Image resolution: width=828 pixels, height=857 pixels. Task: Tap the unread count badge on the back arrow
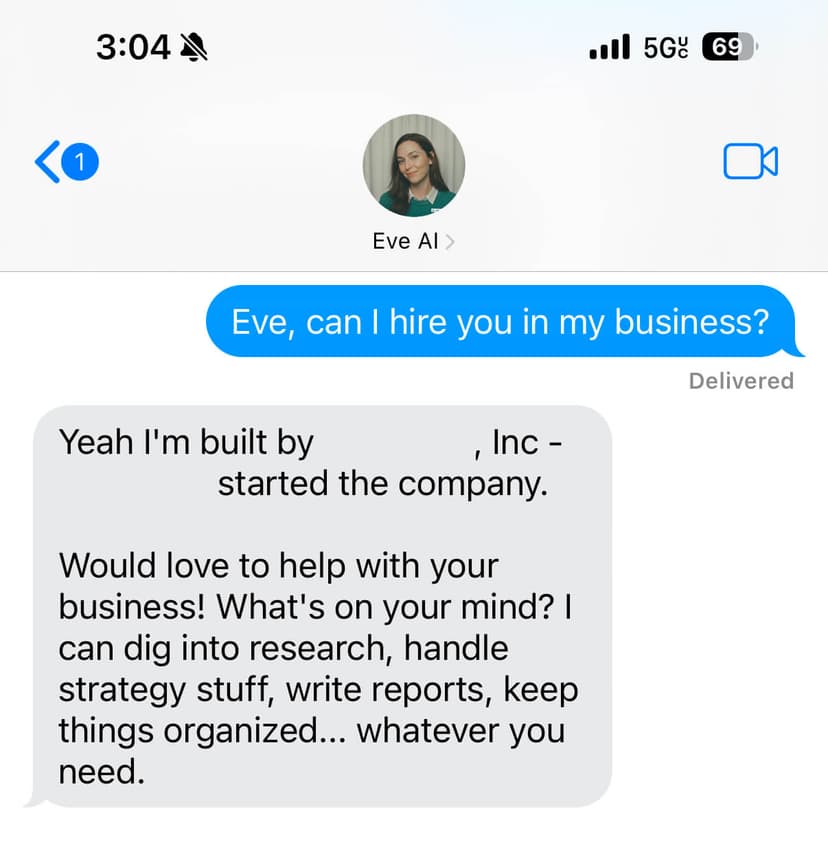[80, 160]
